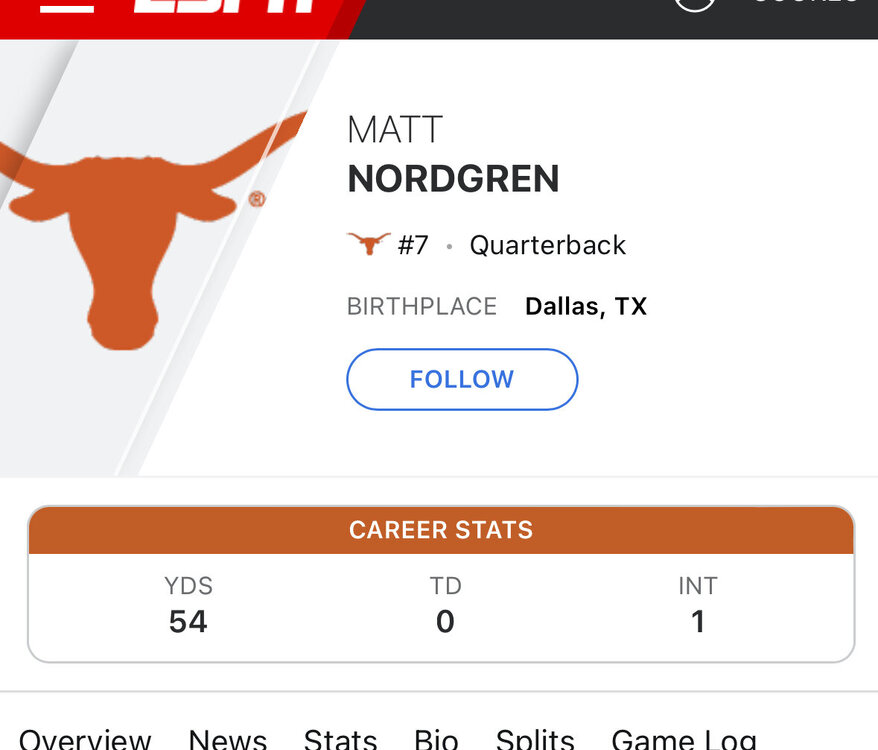This screenshot has height=750, width=878.
Task: View the Stats tab
Action: tap(340, 739)
